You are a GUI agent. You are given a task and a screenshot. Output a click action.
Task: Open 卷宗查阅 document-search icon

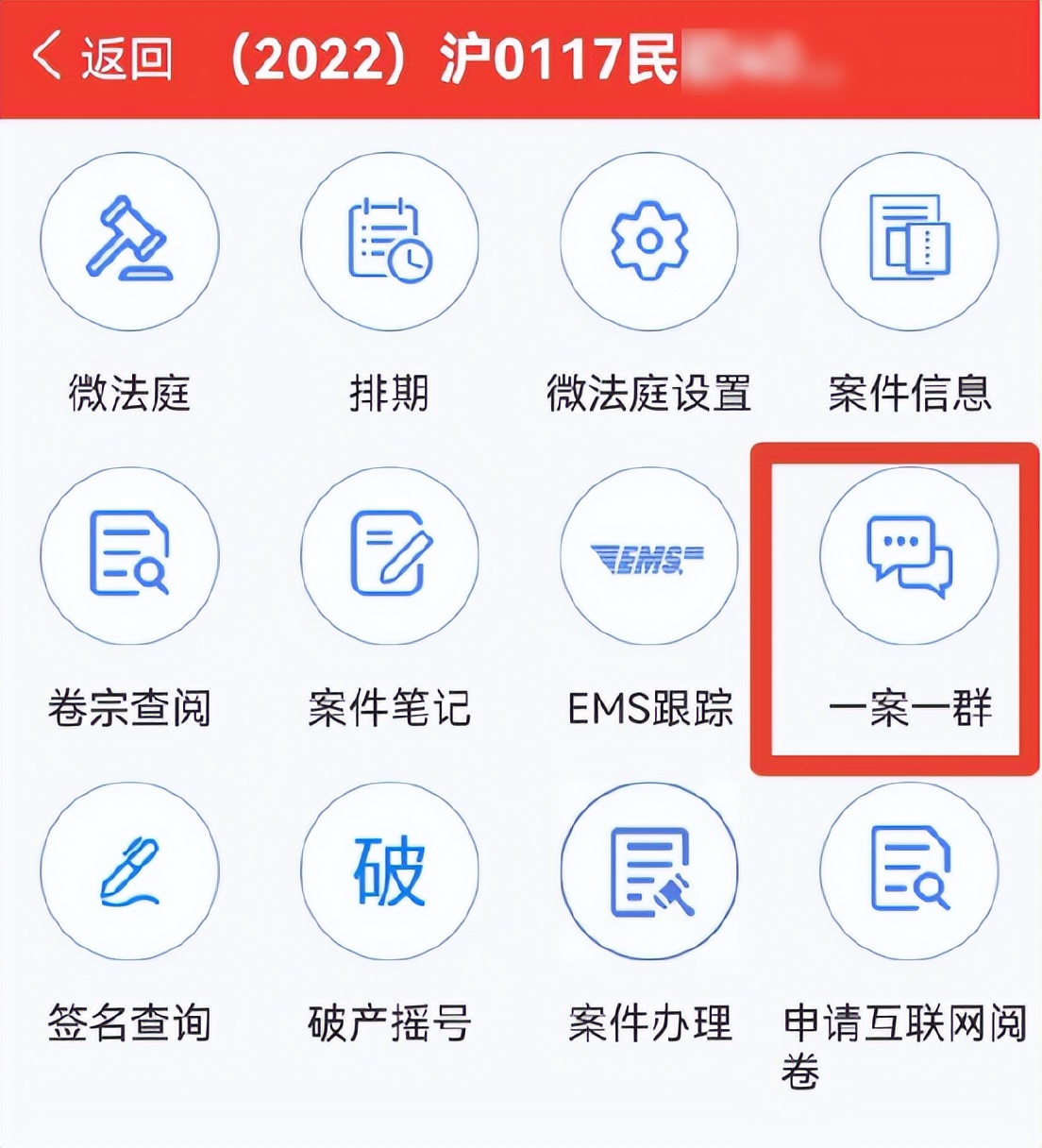click(x=129, y=558)
